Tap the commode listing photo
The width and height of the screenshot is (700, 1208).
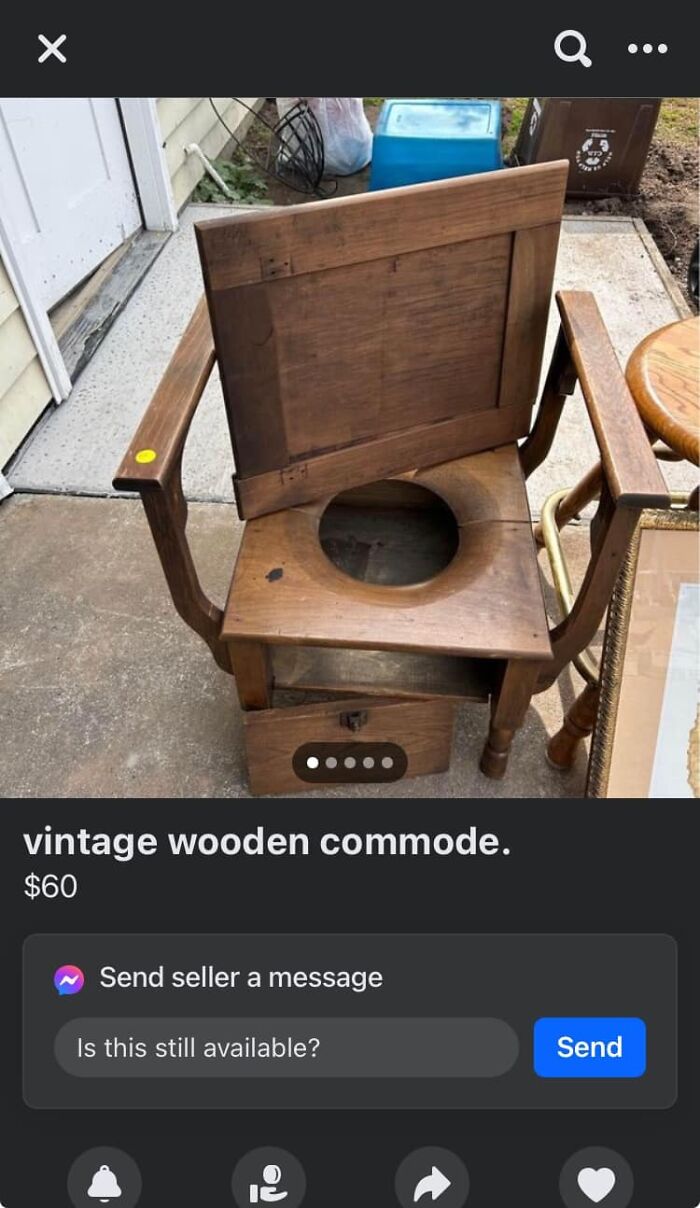point(350,447)
